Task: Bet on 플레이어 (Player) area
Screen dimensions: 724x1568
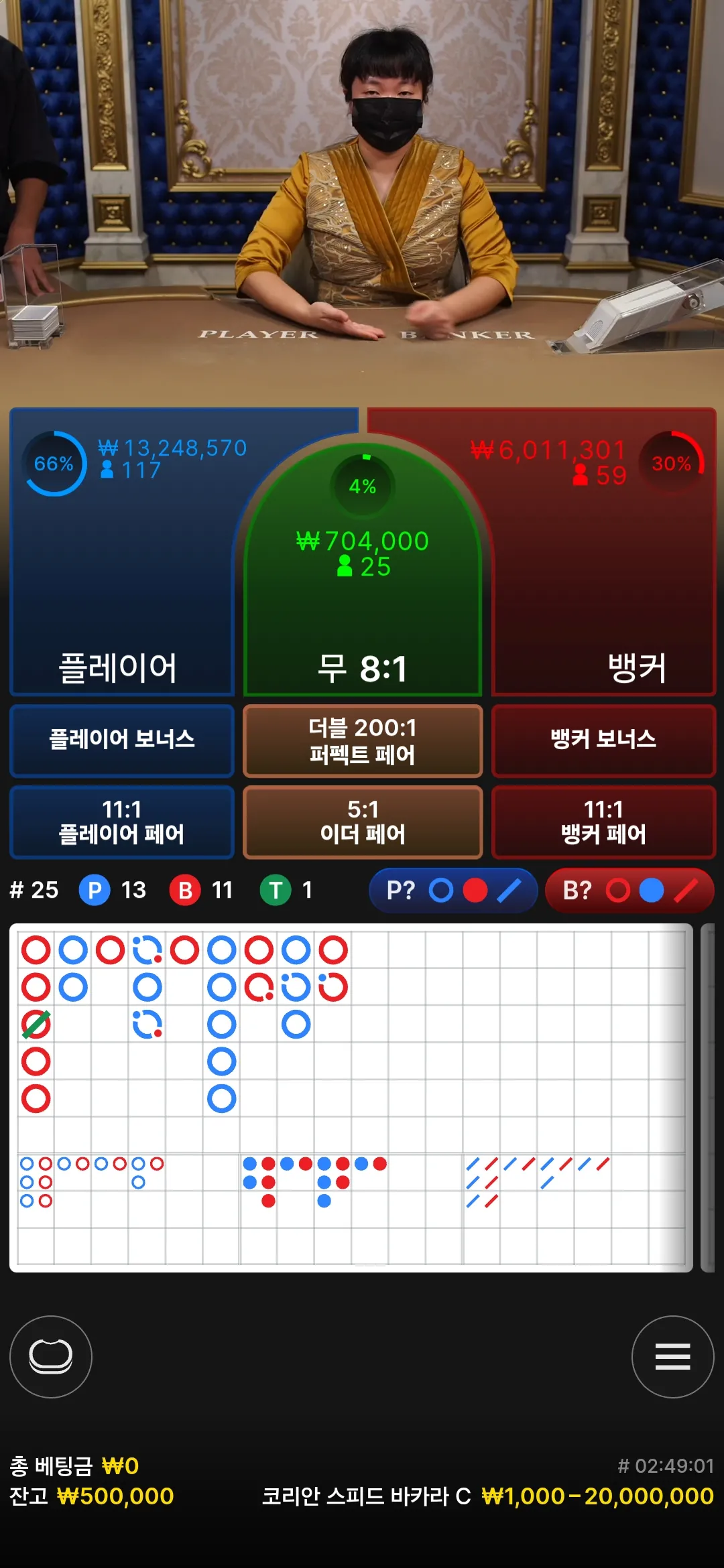Action: pyautogui.click(x=121, y=551)
